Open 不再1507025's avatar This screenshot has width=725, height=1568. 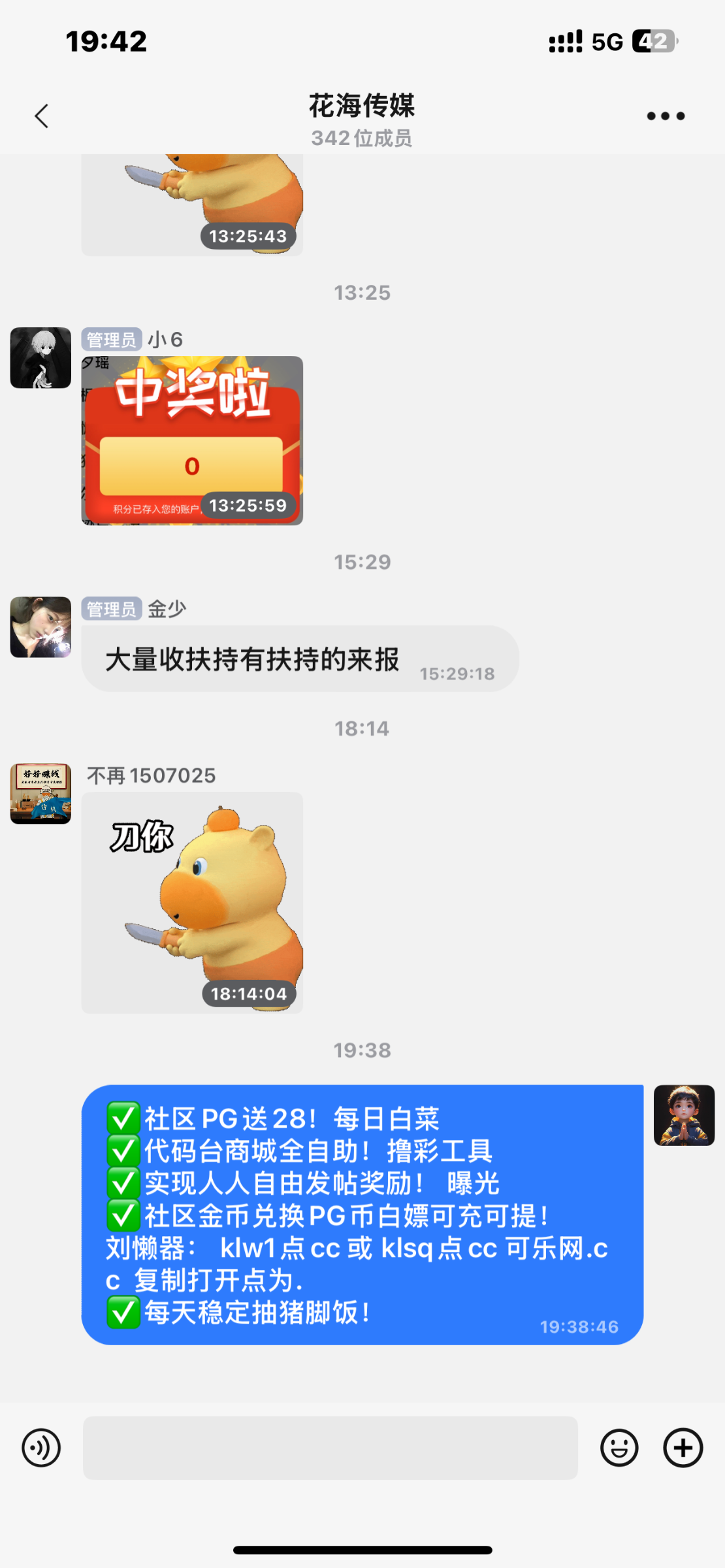(x=40, y=794)
